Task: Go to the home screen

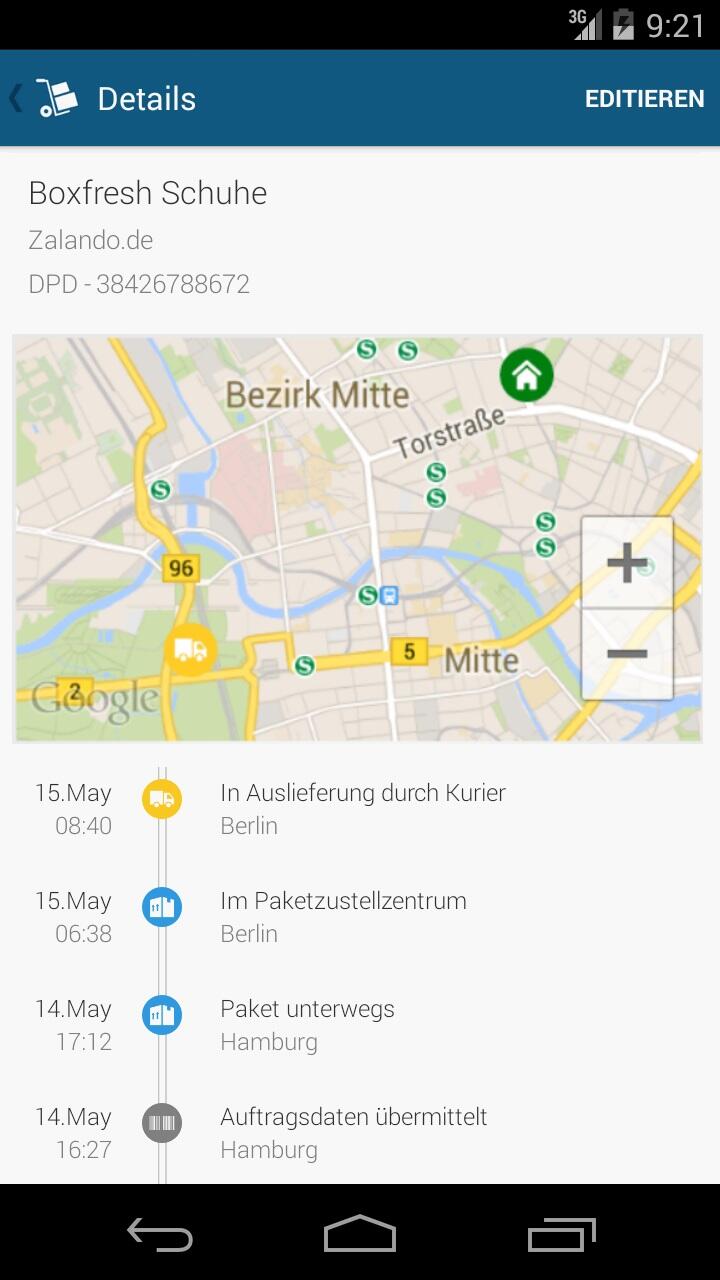Action: point(360,1234)
